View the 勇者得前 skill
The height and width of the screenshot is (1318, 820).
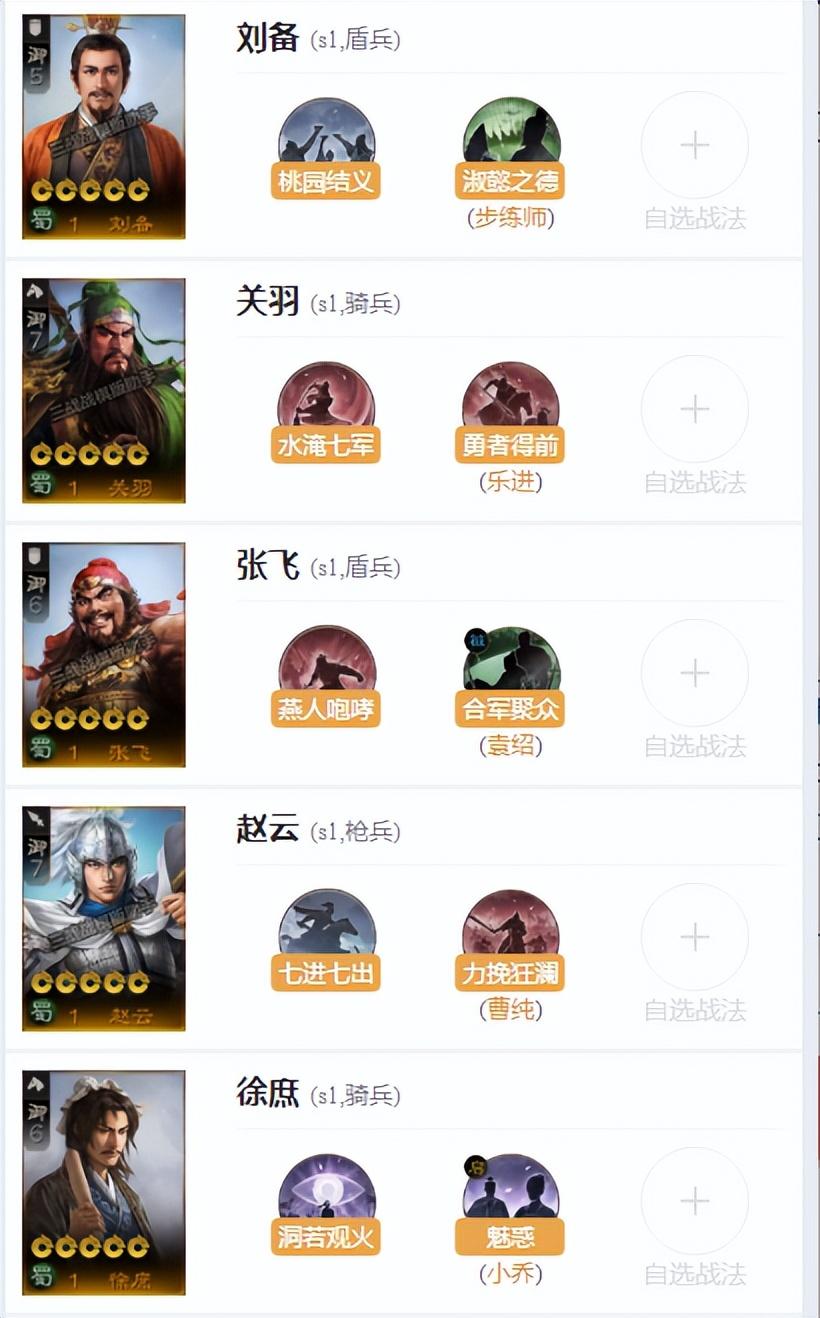point(510,412)
